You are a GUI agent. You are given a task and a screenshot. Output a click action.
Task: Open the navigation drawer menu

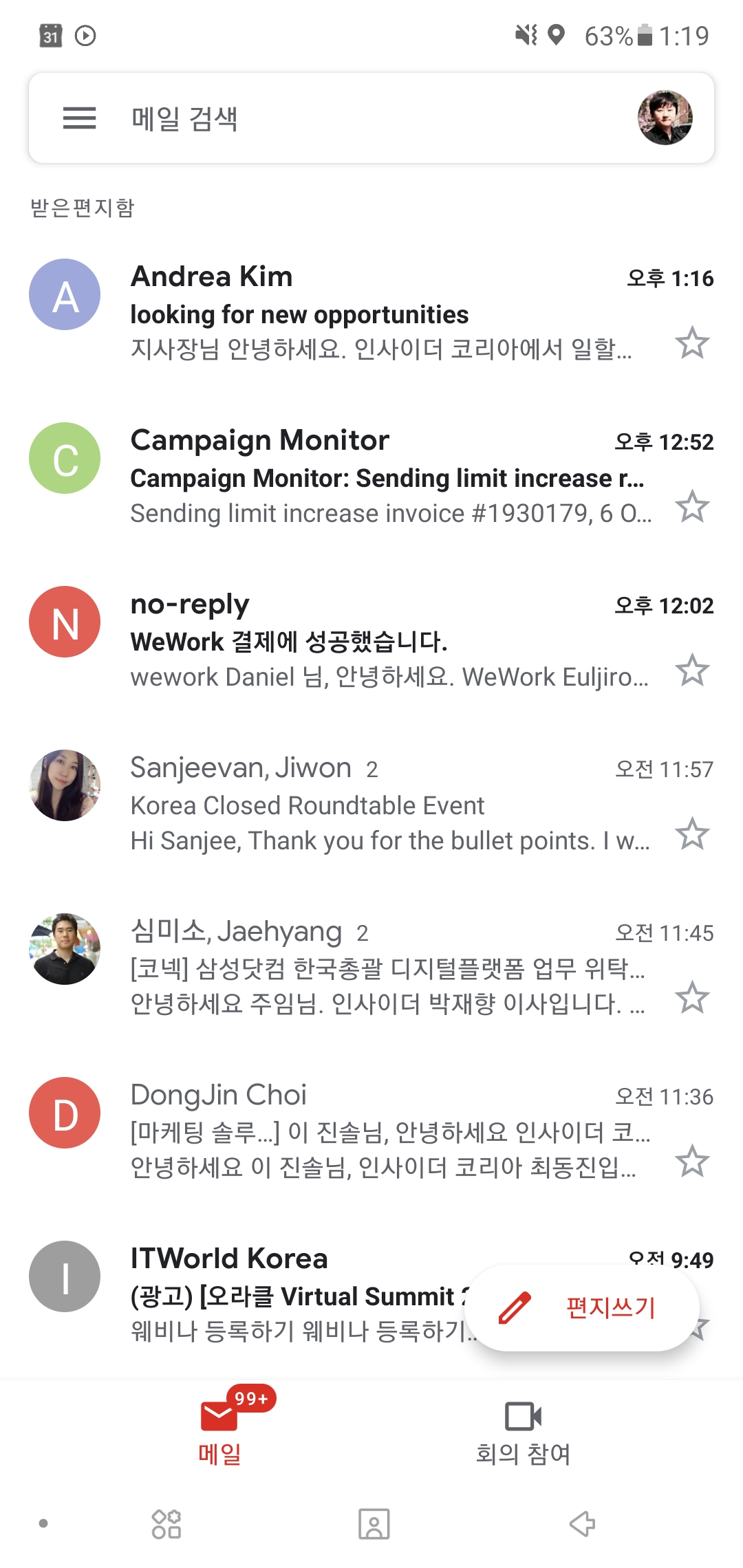(x=79, y=118)
